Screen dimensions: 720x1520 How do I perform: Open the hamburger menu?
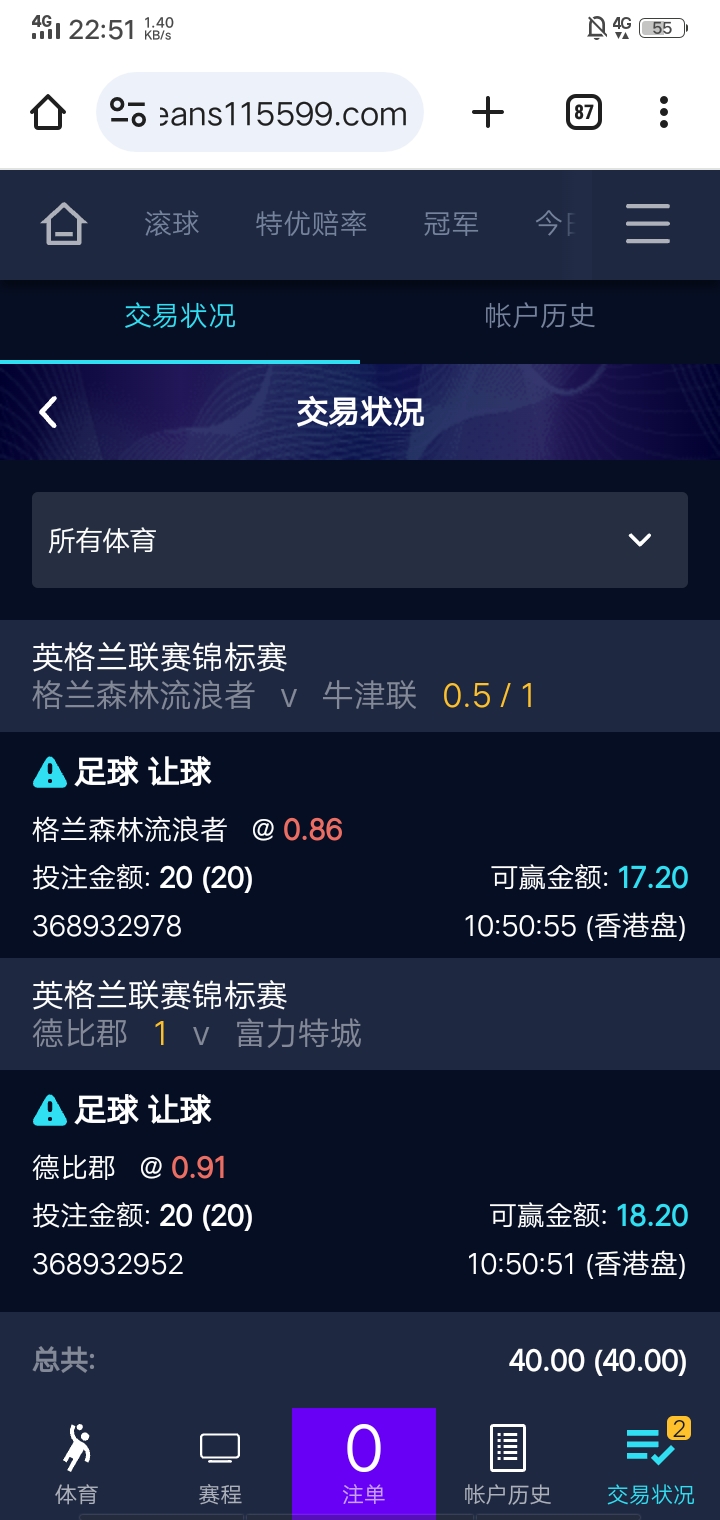648,224
